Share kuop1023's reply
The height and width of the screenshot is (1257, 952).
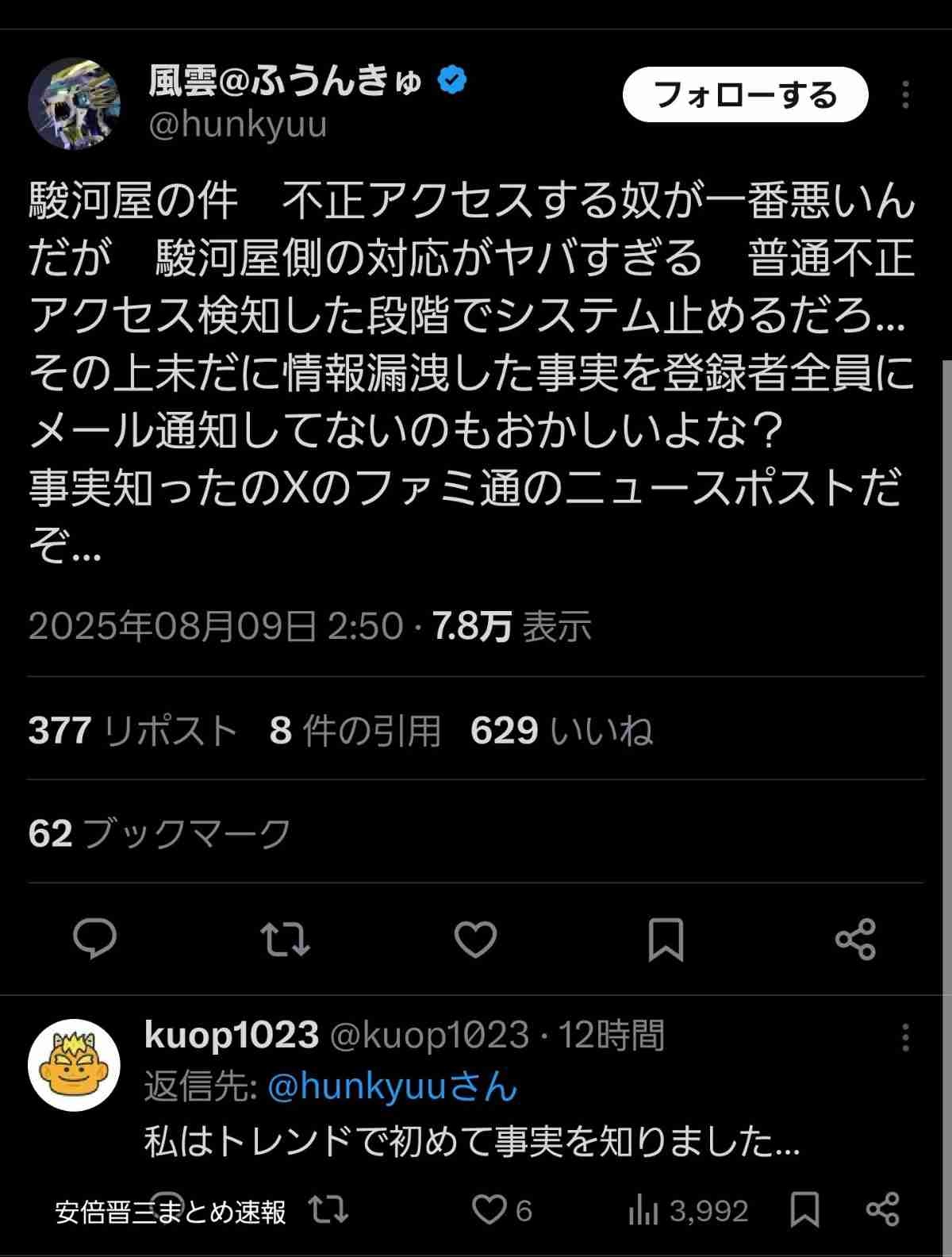point(882,1210)
